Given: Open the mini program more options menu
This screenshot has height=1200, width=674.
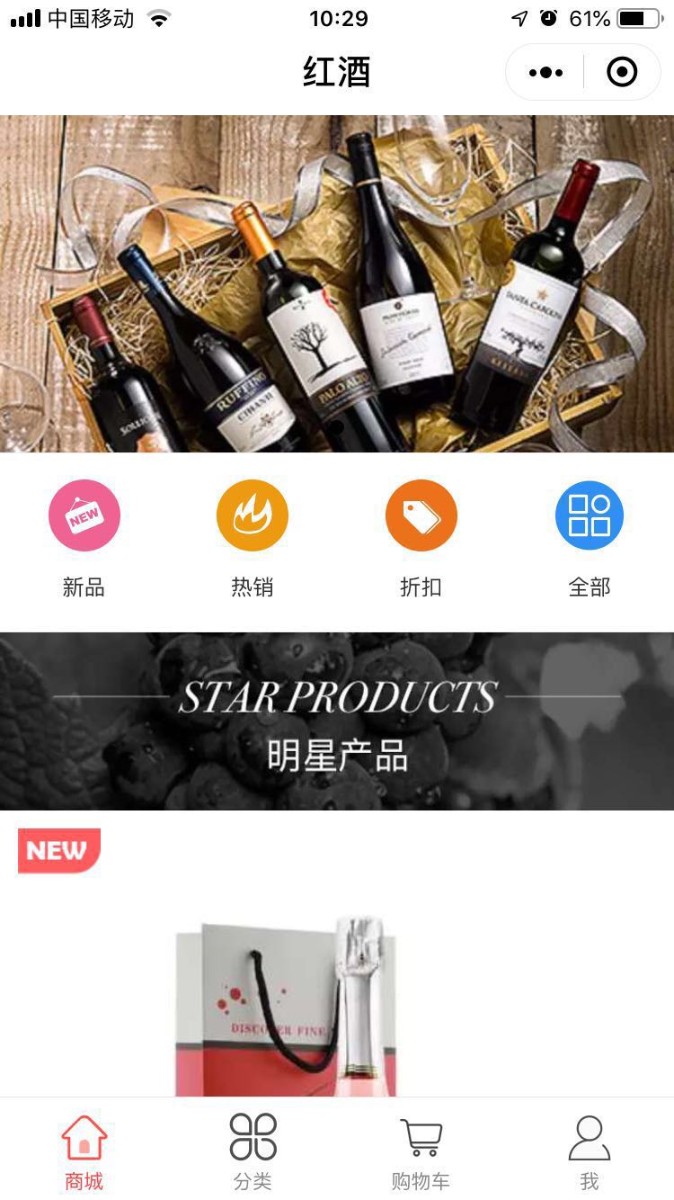Looking at the screenshot, I should pos(546,73).
